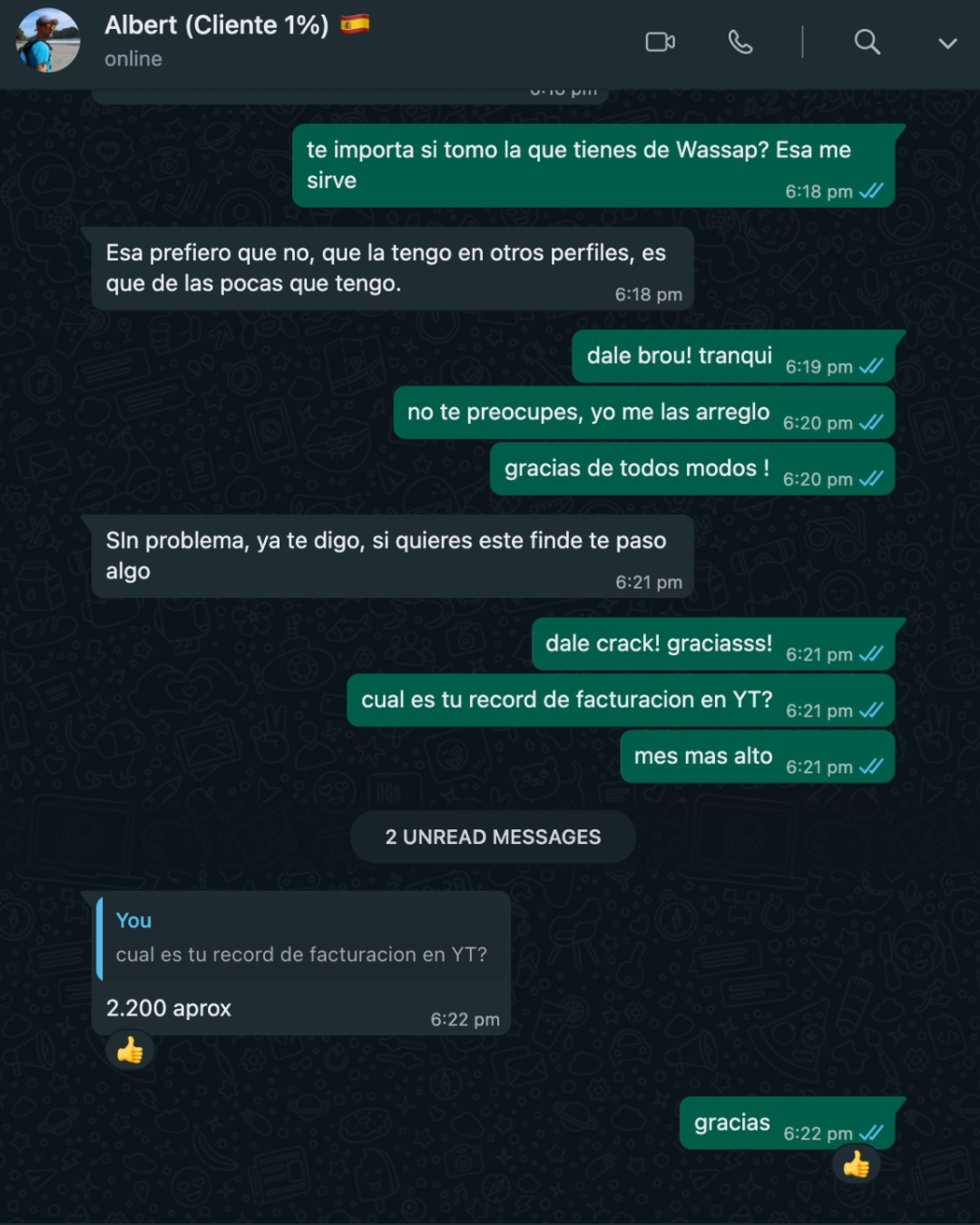This screenshot has width=980, height=1225.
Task: Open the chat options dropdown arrow
Action: tap(947, 44)
